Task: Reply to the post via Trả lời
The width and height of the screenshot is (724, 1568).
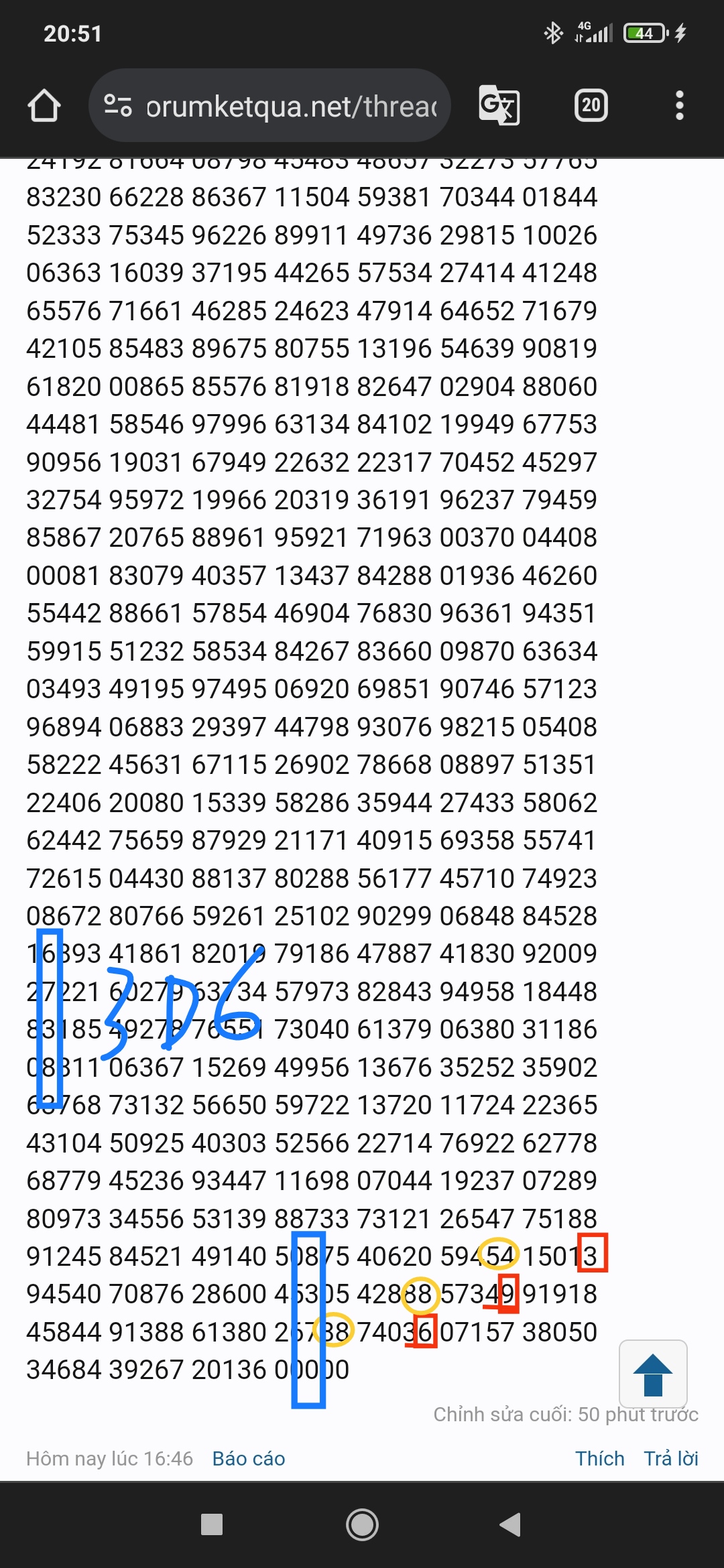Action: (671, 1459)
